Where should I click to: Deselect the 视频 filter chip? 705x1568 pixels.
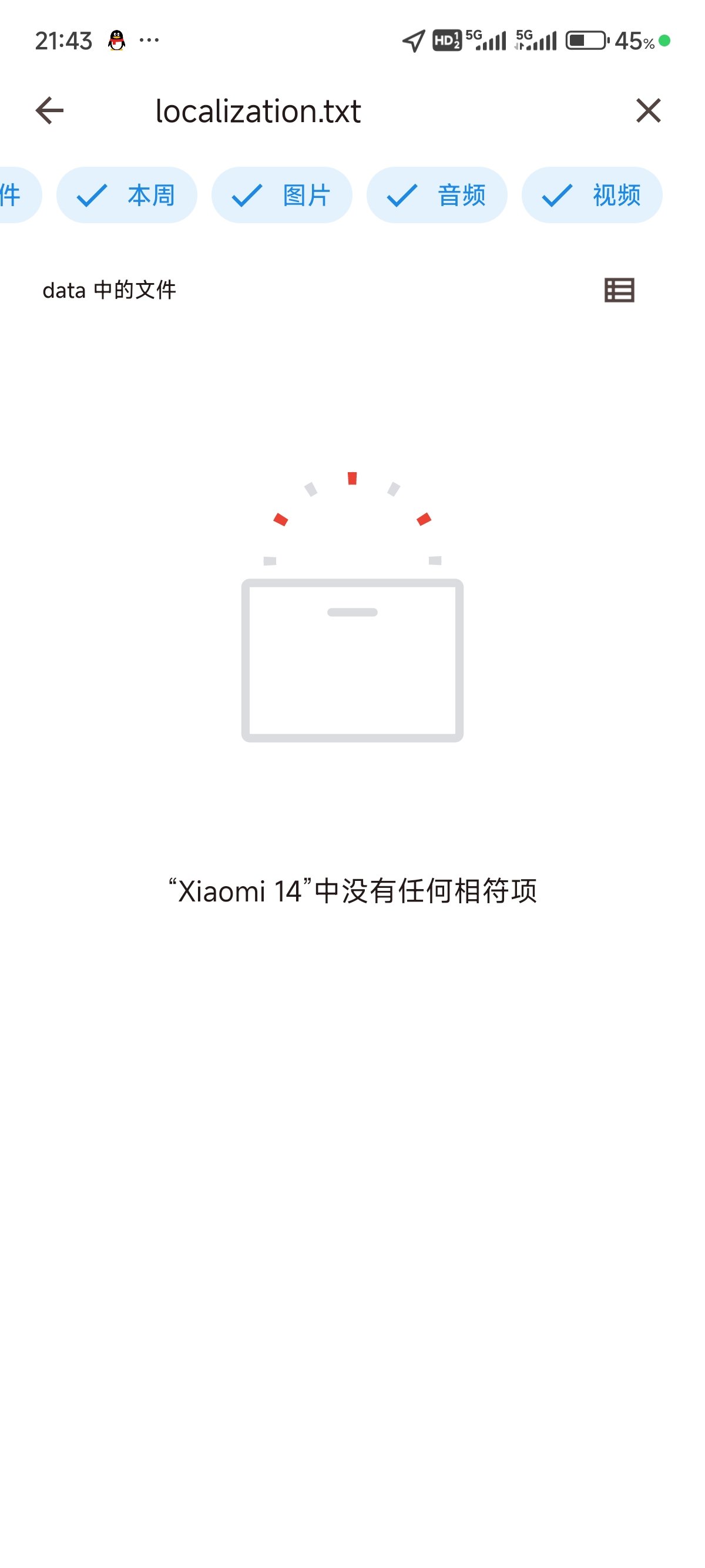(x=592, y=195)
